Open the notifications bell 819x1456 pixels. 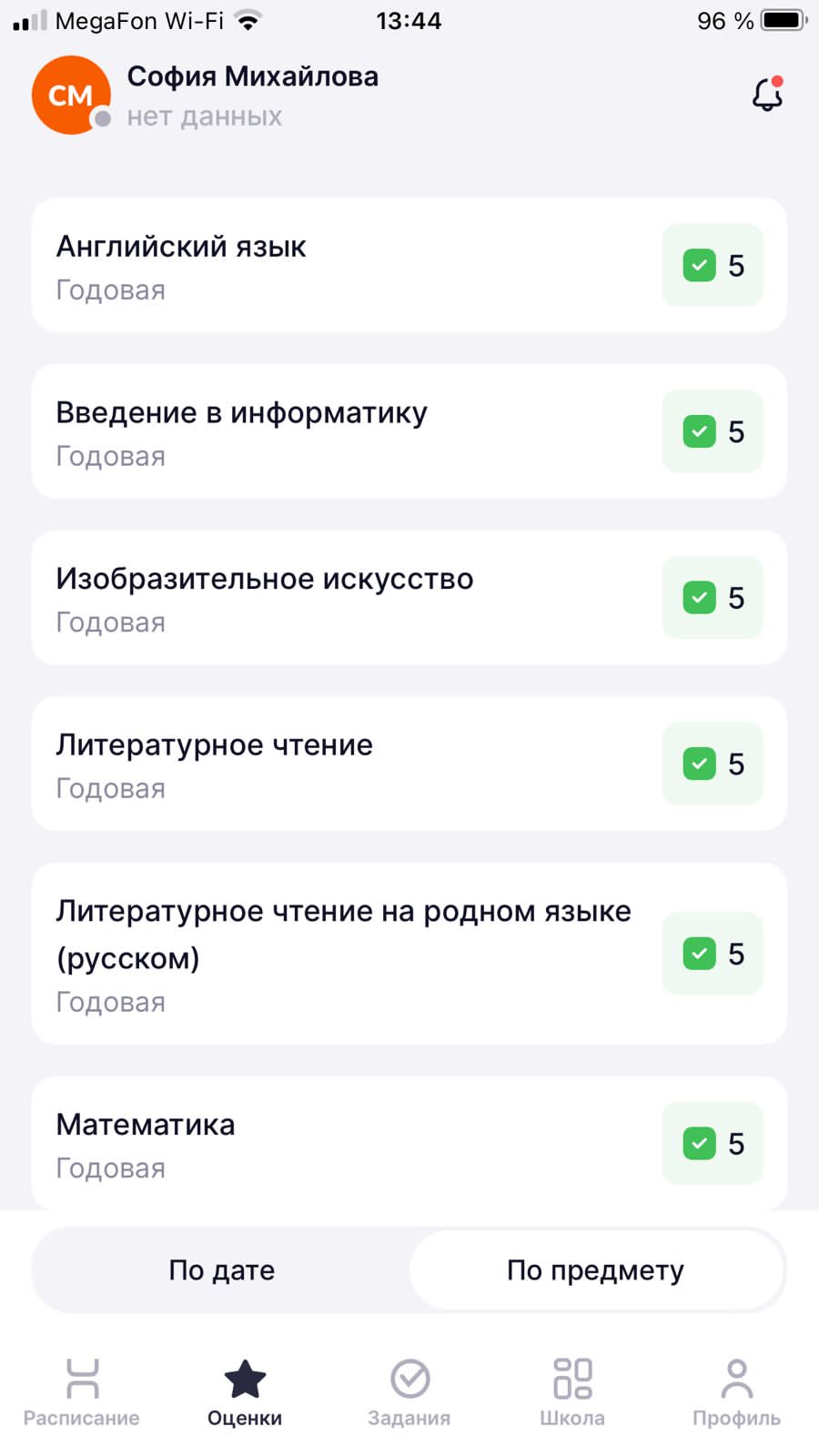coord(767,95)
